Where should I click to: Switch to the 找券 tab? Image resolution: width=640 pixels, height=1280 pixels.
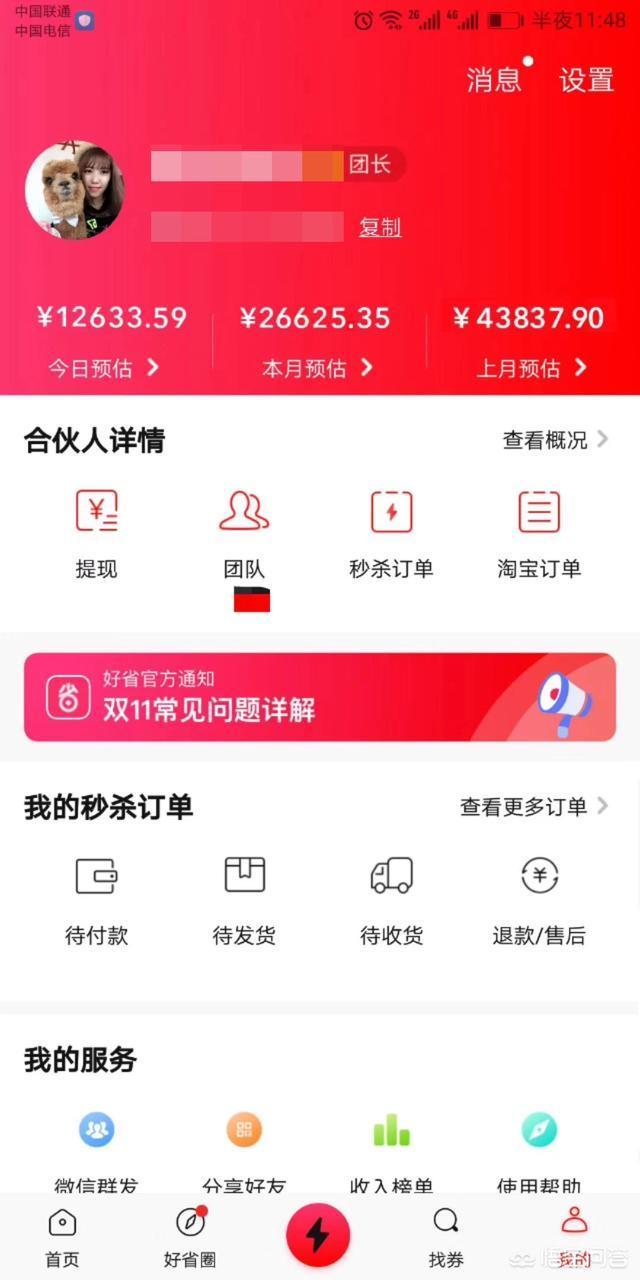446,1237
